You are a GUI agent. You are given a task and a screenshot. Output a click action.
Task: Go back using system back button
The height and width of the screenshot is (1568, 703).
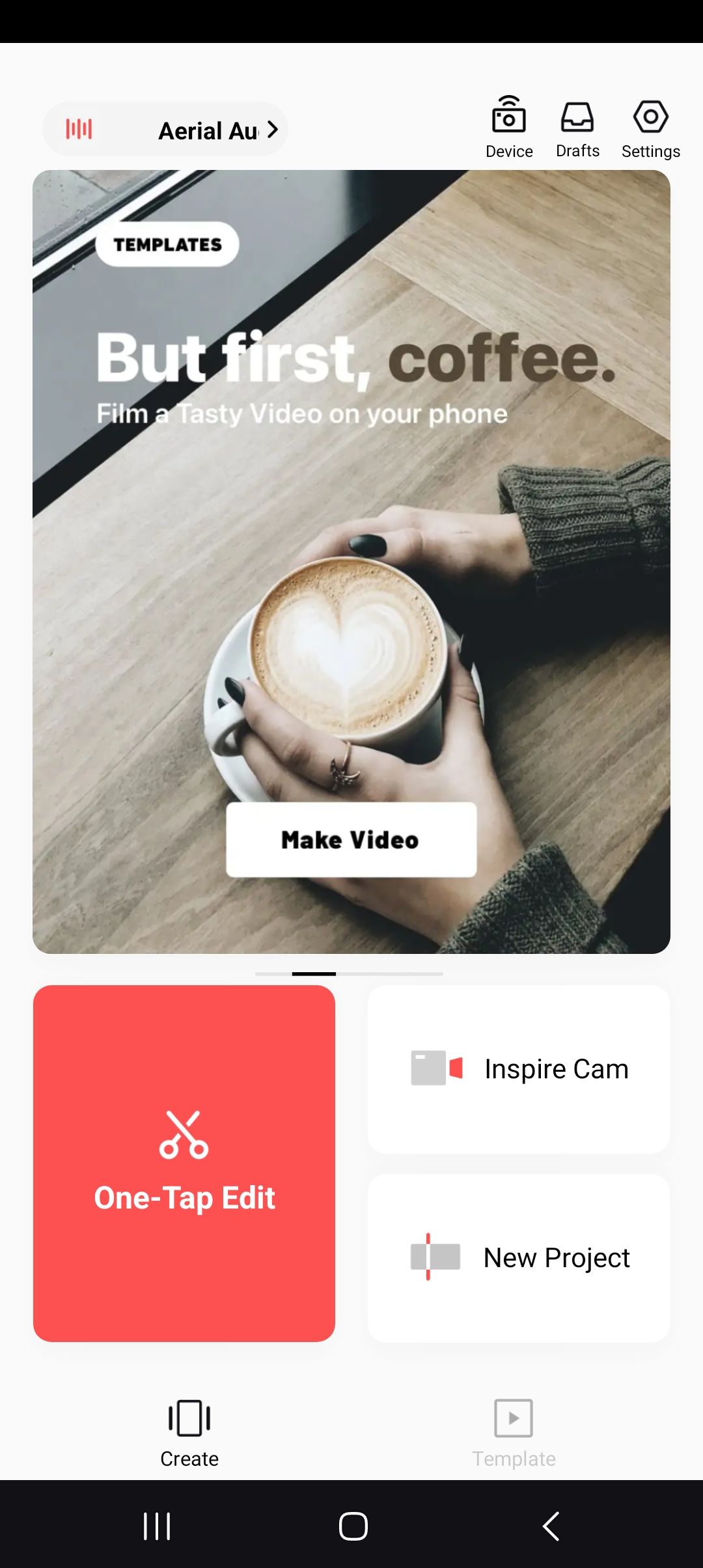click(551, 1526)
